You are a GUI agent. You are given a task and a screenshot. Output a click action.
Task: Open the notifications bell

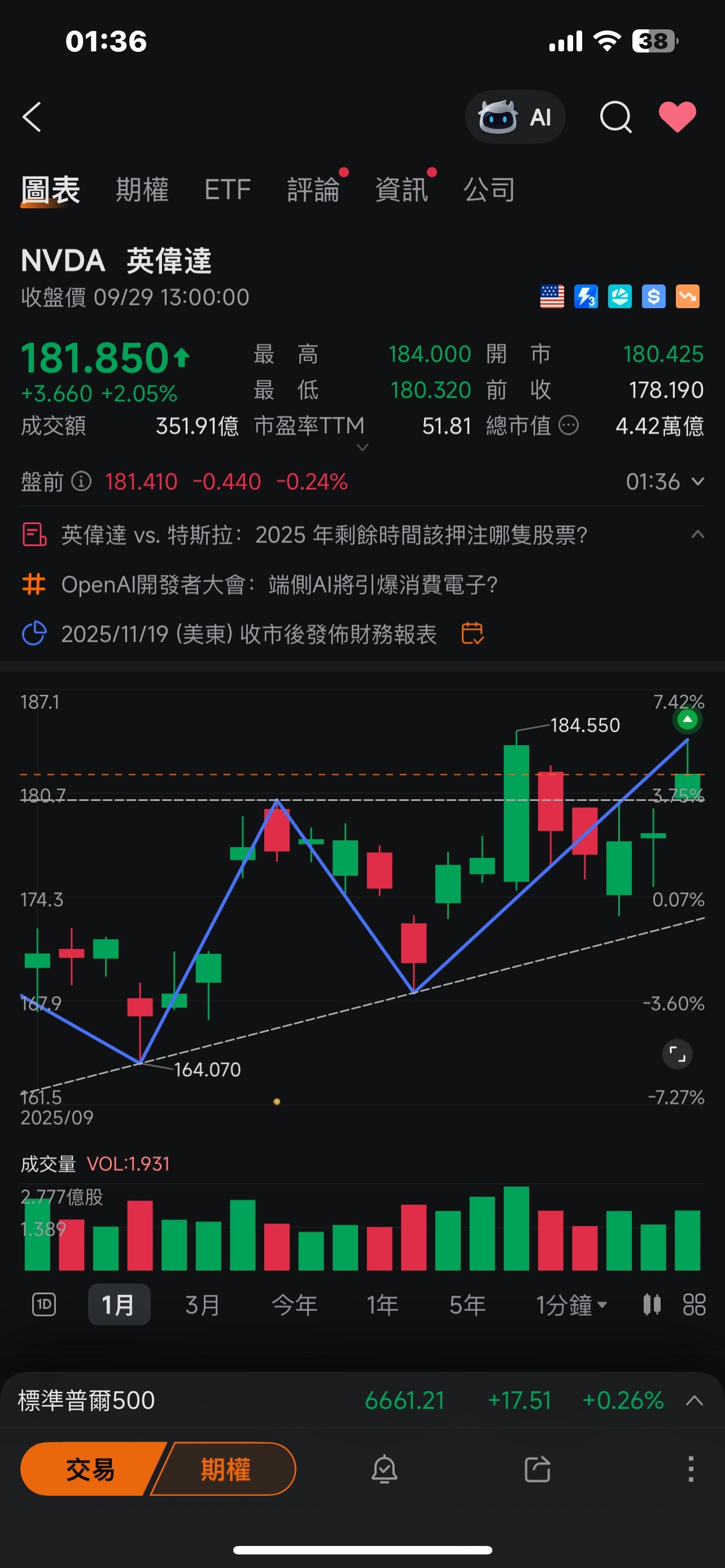(x=385, y=1469)
